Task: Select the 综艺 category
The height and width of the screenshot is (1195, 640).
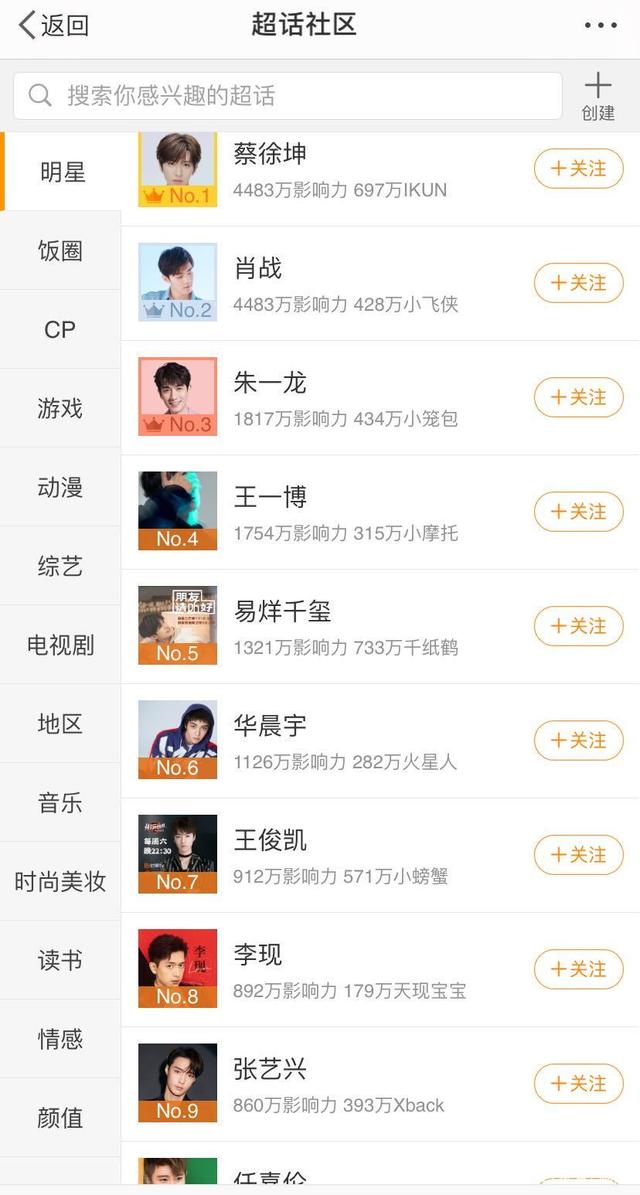Action: (60, 566)
